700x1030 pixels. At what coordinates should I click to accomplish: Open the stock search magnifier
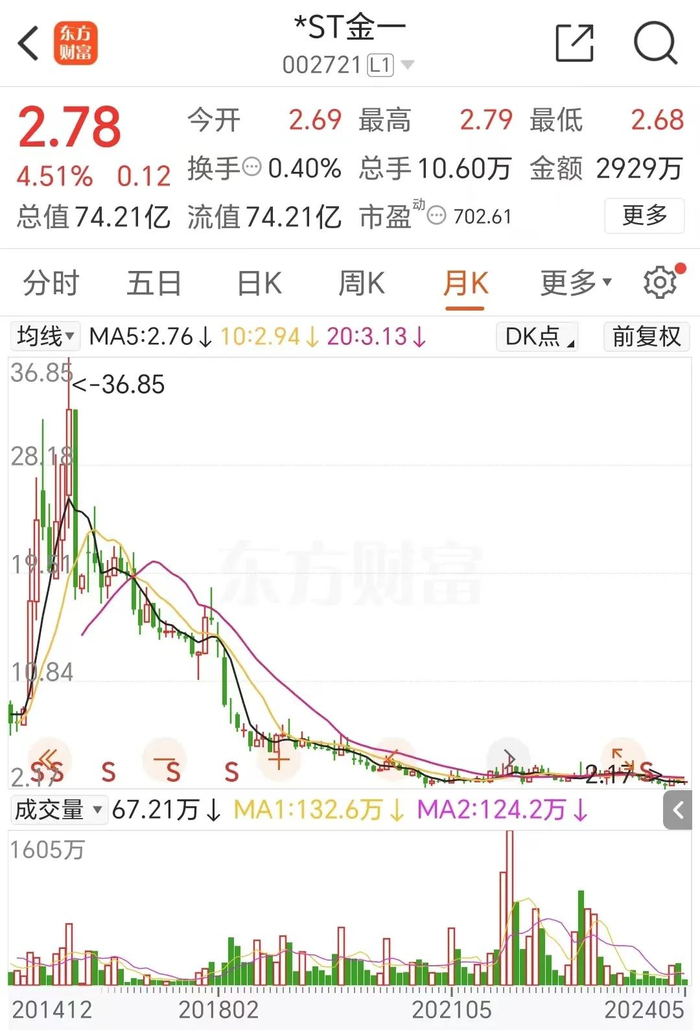pos(655,43)
